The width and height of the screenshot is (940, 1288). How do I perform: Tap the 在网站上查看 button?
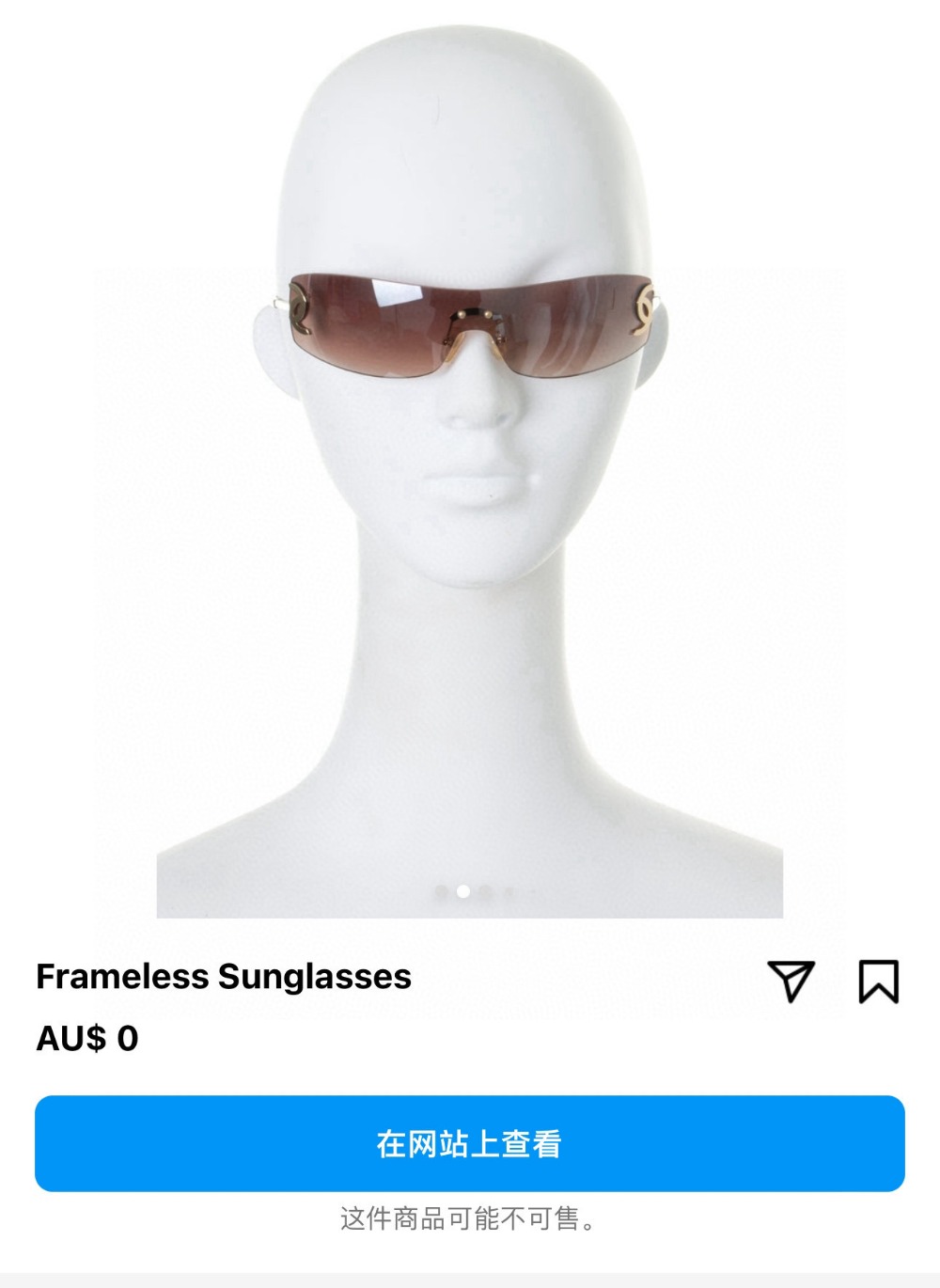(469, 1143)
